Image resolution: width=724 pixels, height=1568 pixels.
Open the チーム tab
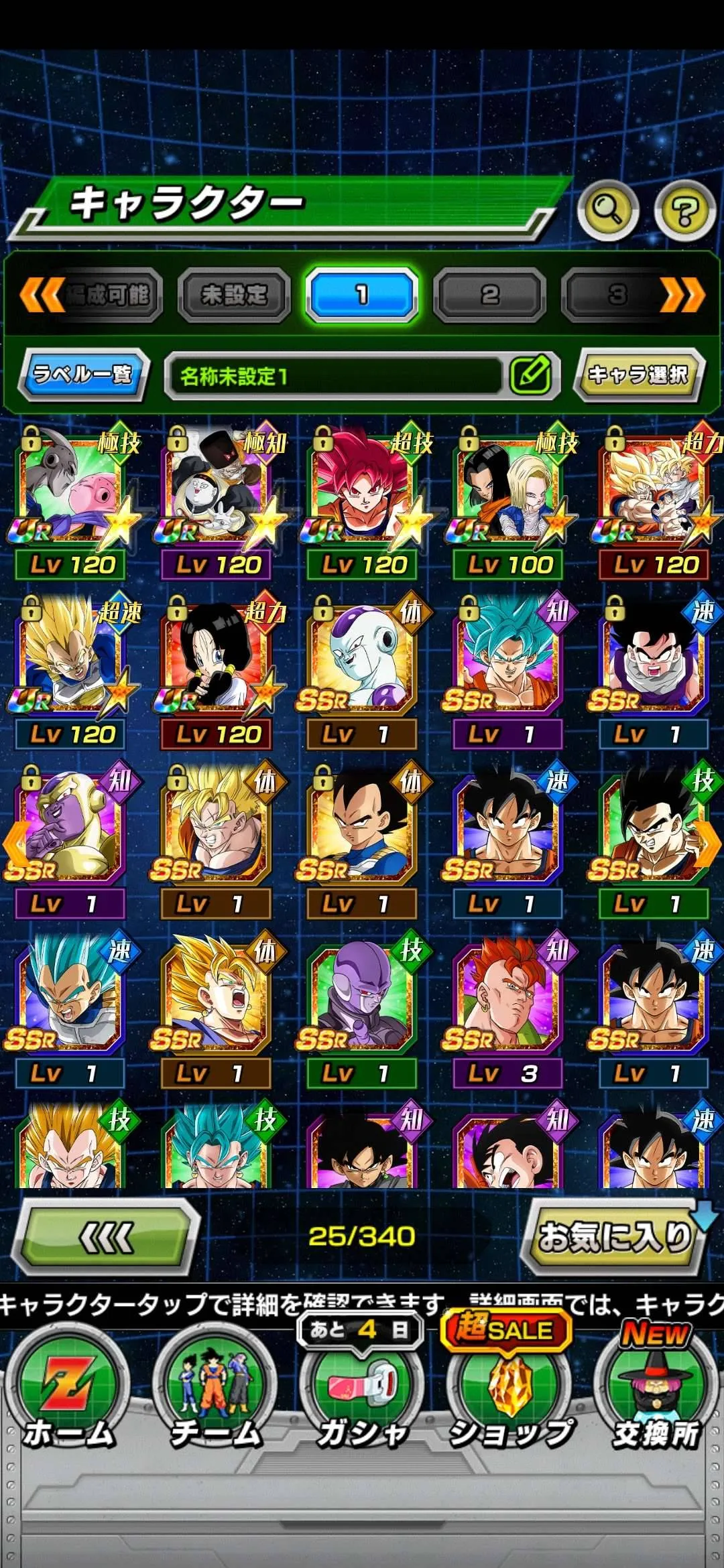coord(215,1394)
